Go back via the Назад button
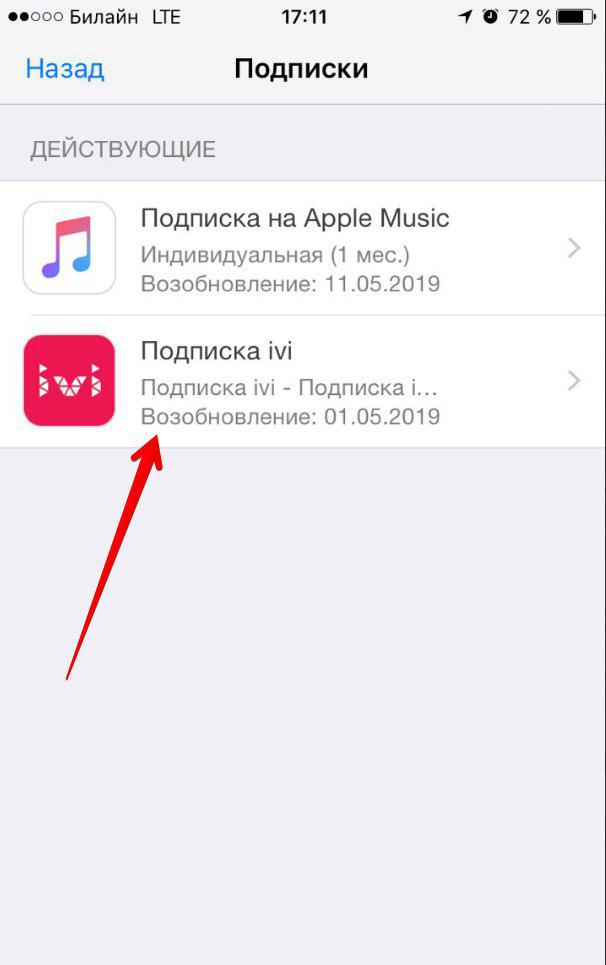 (65, 69)
